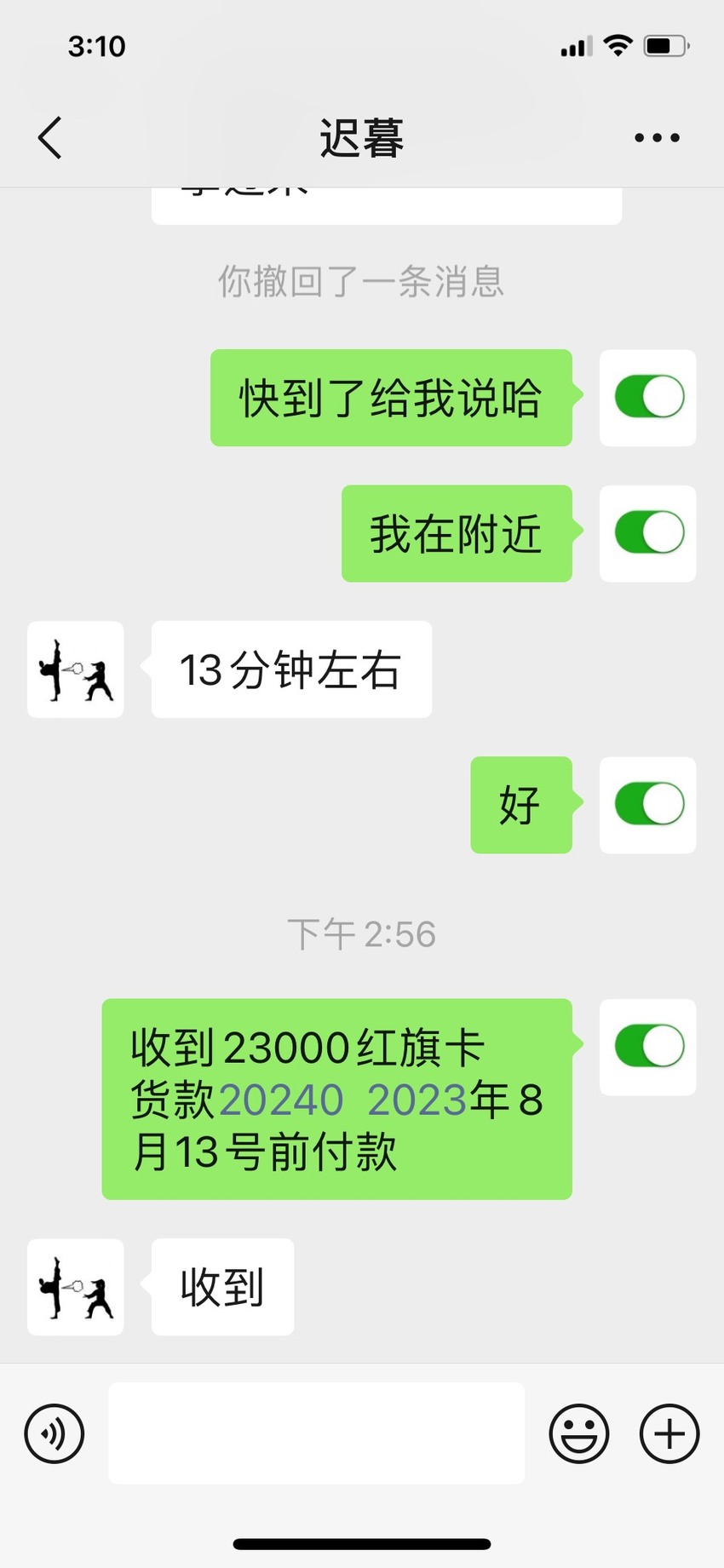Focus the message text field
This screenshot has height=1568, width=724.
tap(316, 1433)
